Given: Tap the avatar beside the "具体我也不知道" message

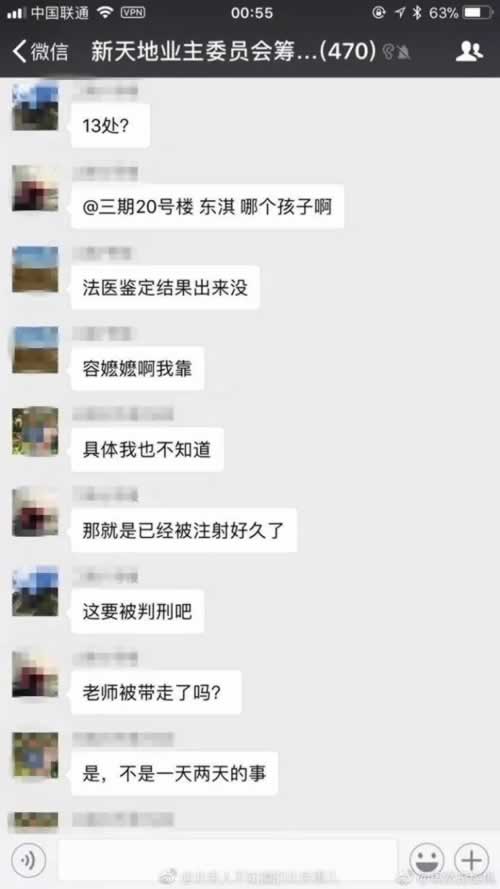Looking at the screenshot, I should coord(35,430).
